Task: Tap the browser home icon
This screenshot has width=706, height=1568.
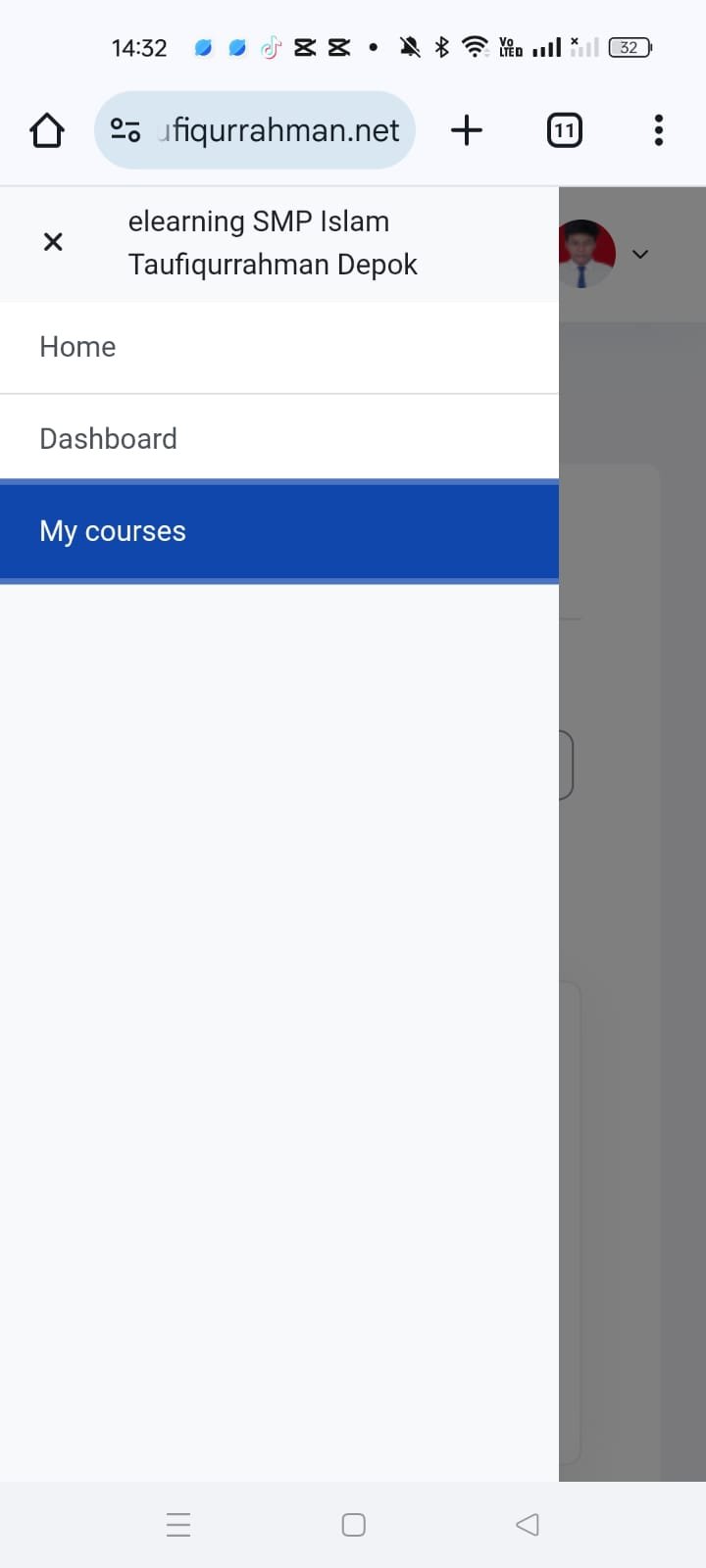Action: (x=47, y=130)
